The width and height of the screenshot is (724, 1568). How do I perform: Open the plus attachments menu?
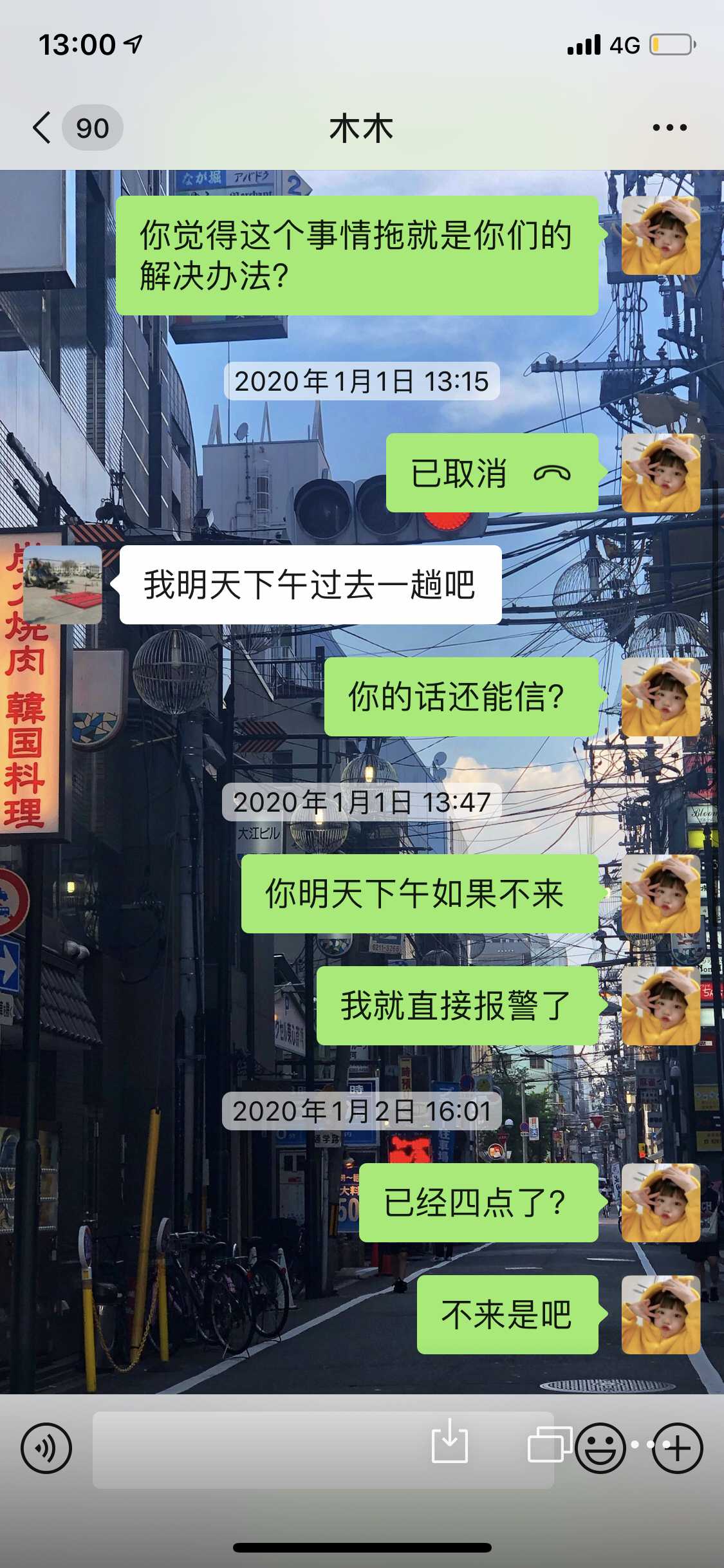pyautogui.click(x=677, y=1448)
